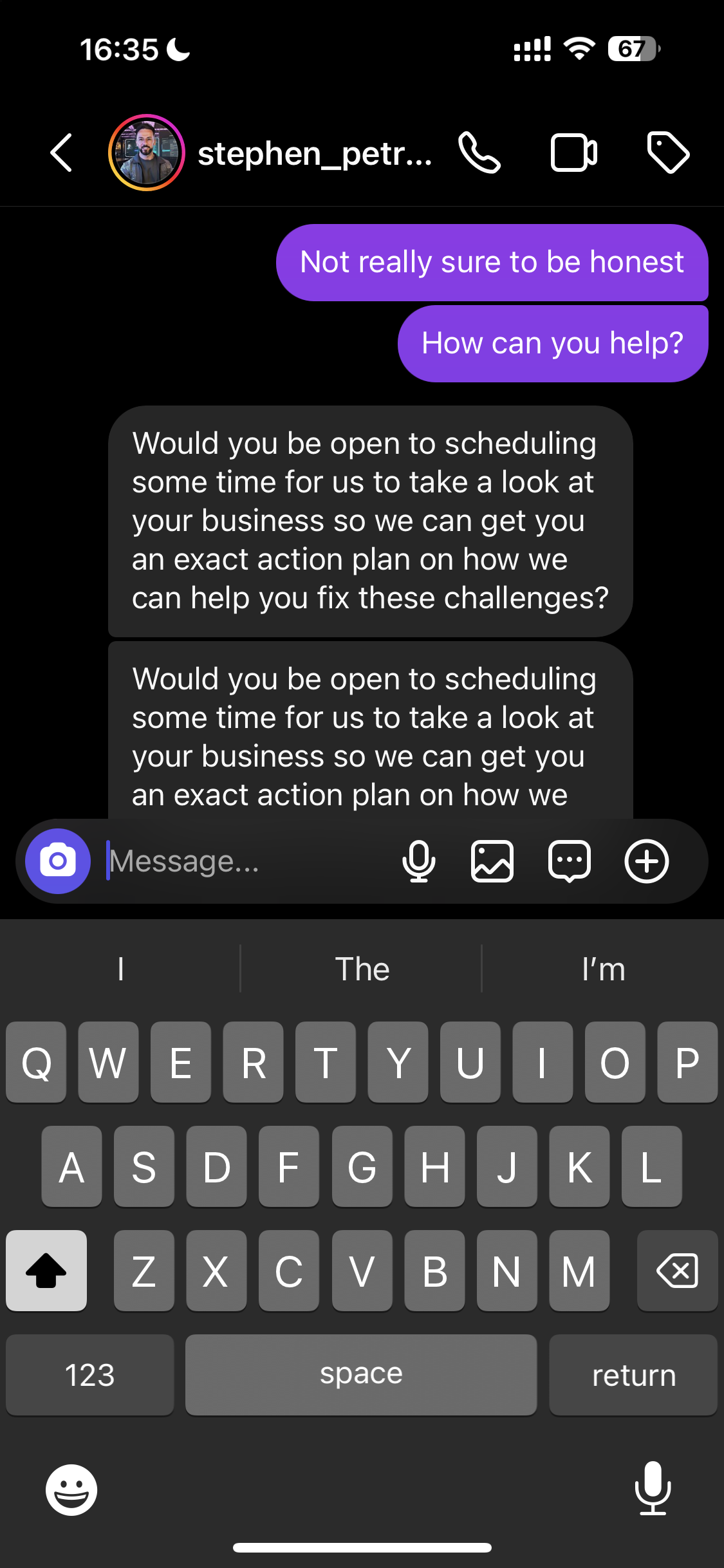724x1568 pixels.
Task: Choose the suggestion The above the keyboard
Action: [362, 968]
